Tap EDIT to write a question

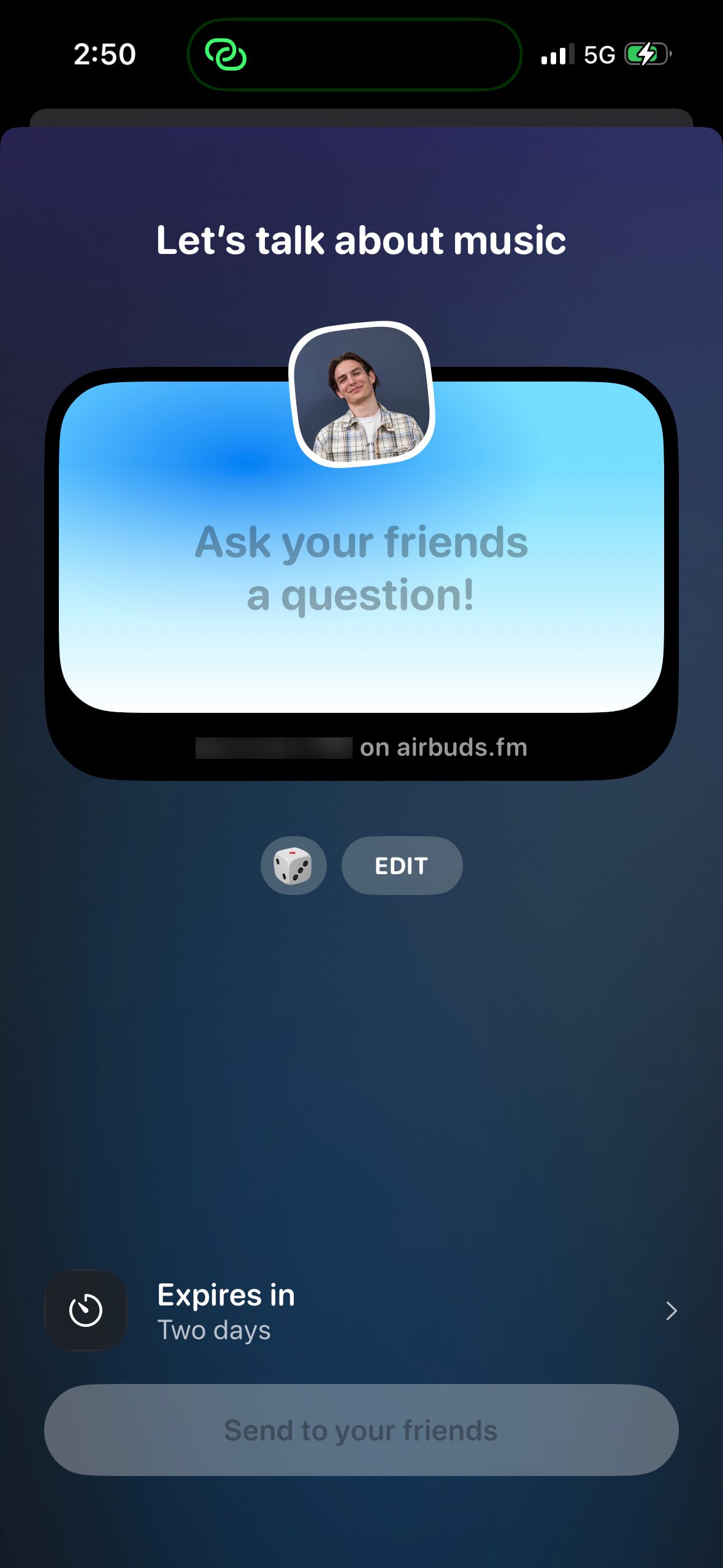point(402,866)
